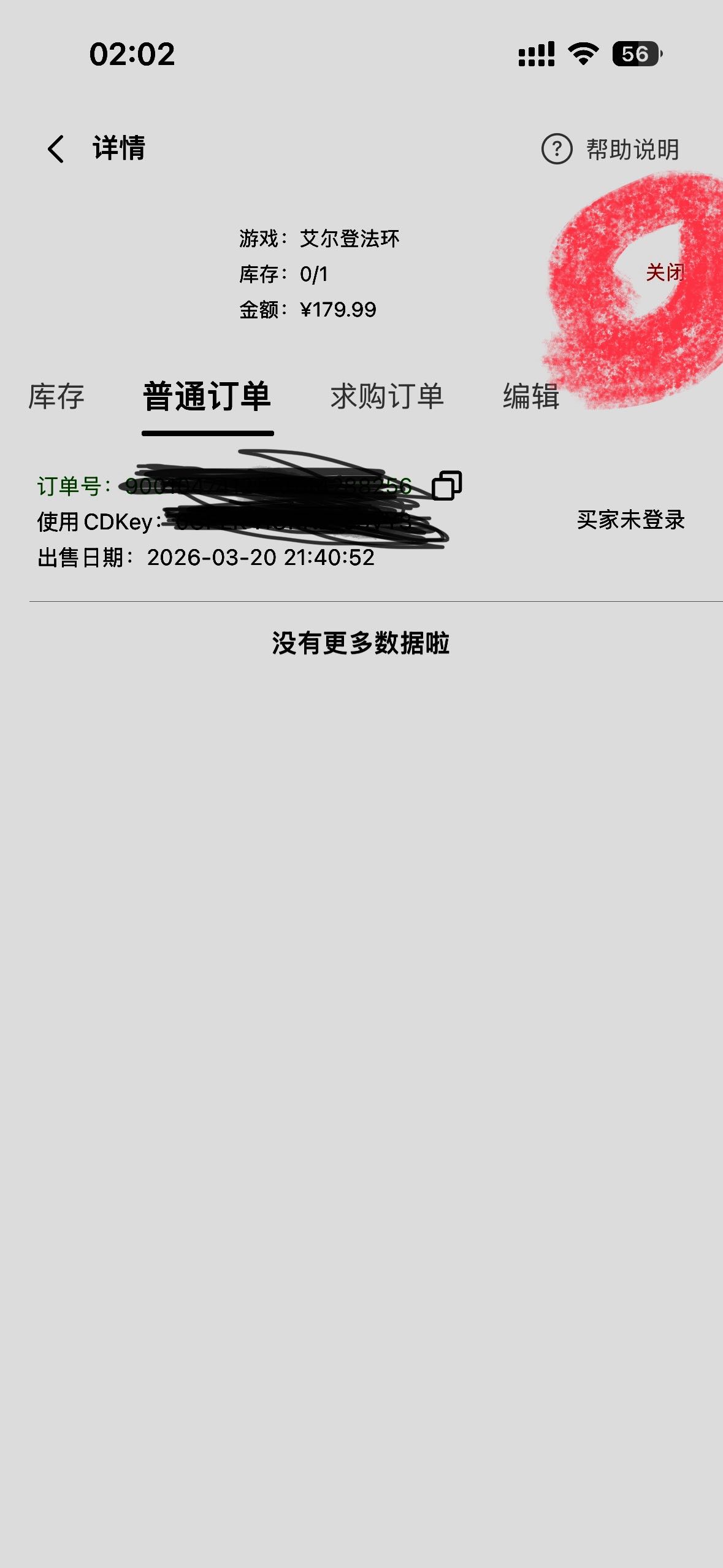Switch to the 求购订单 tab

pos(387,396)
